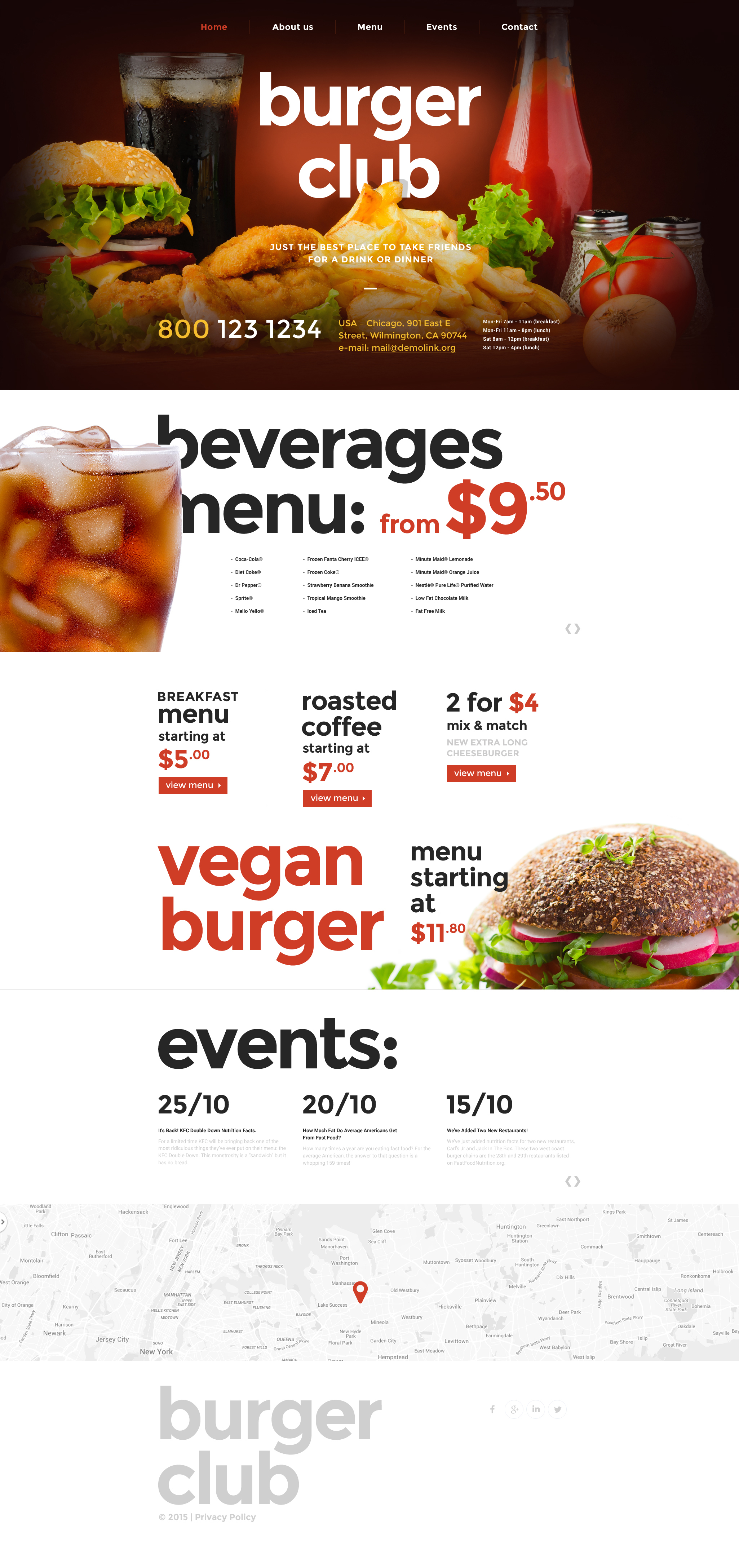Open the Contact page

pos(519,27)
